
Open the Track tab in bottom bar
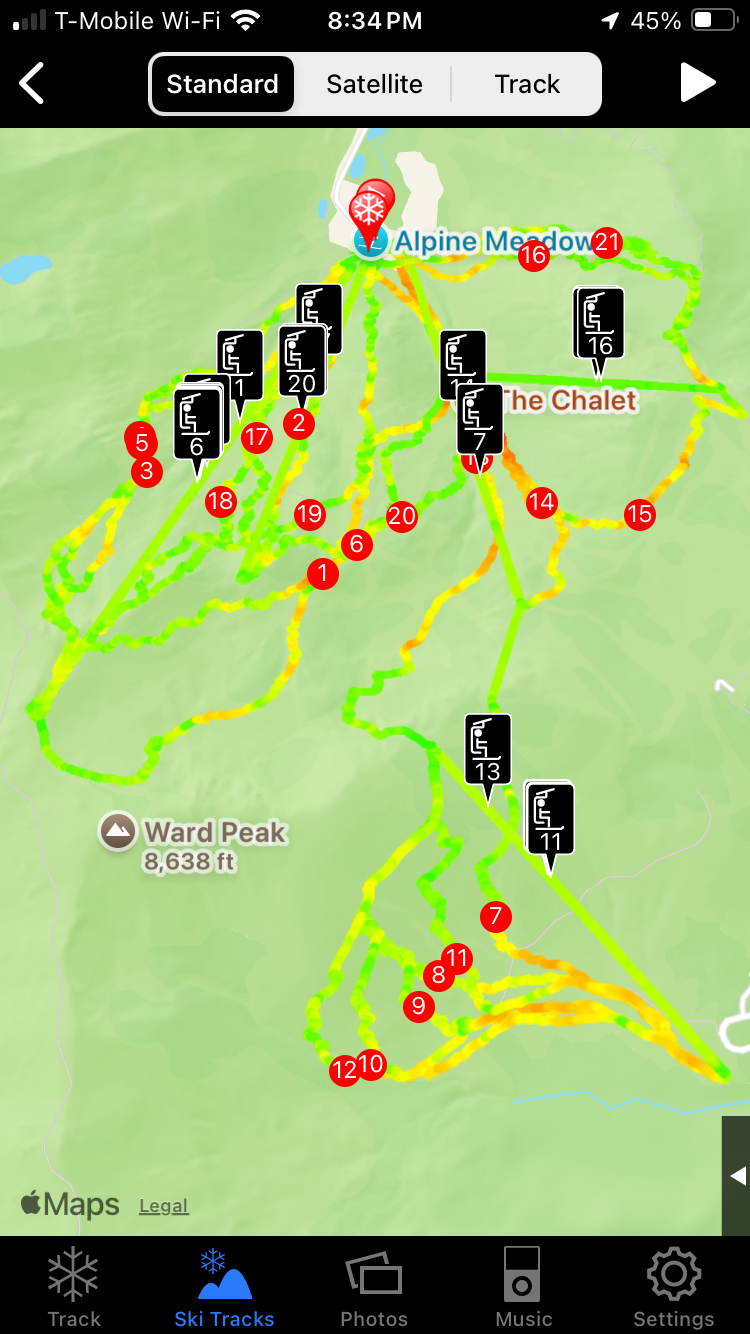click(x=74, y=1288)
